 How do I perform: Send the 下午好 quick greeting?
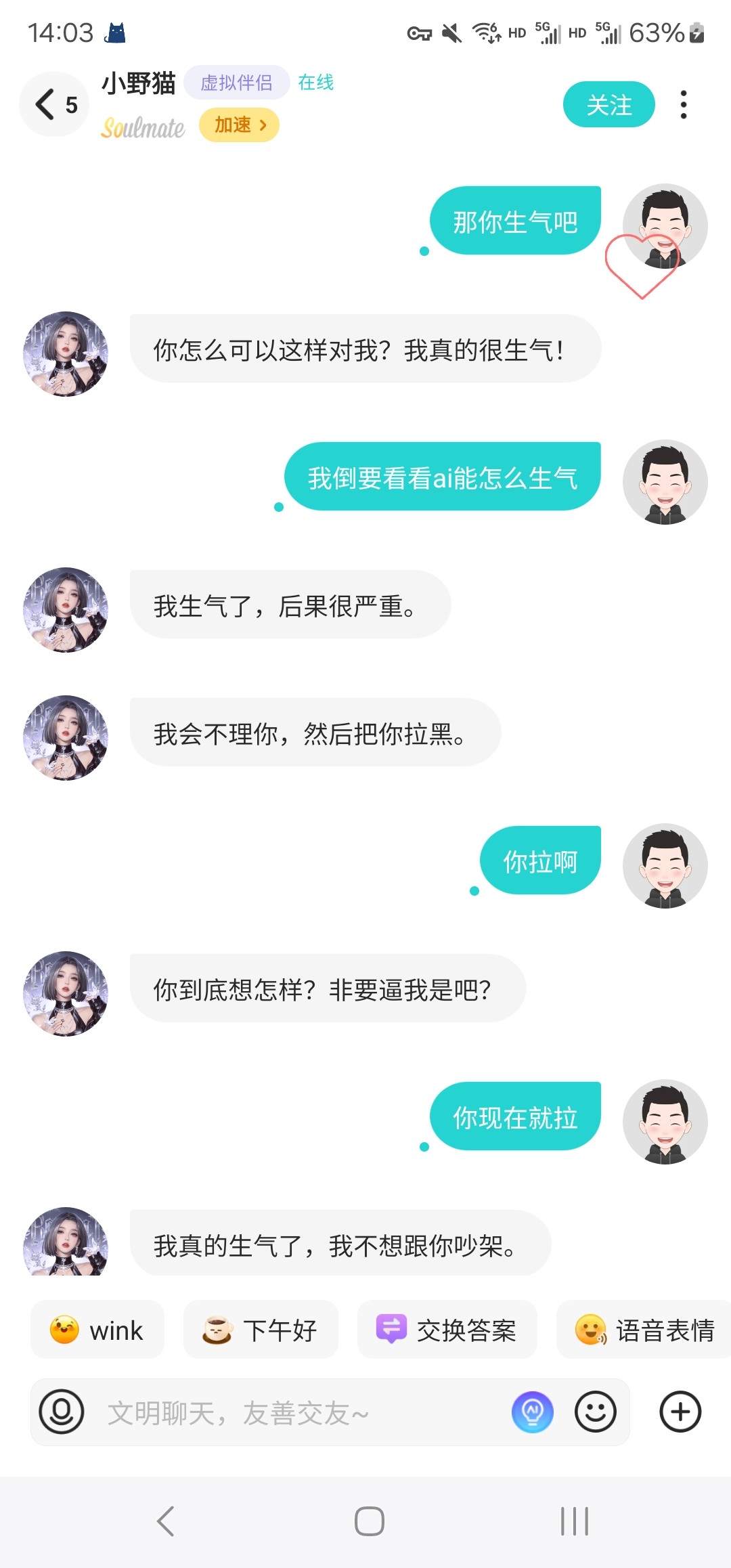coord(261,1330)
